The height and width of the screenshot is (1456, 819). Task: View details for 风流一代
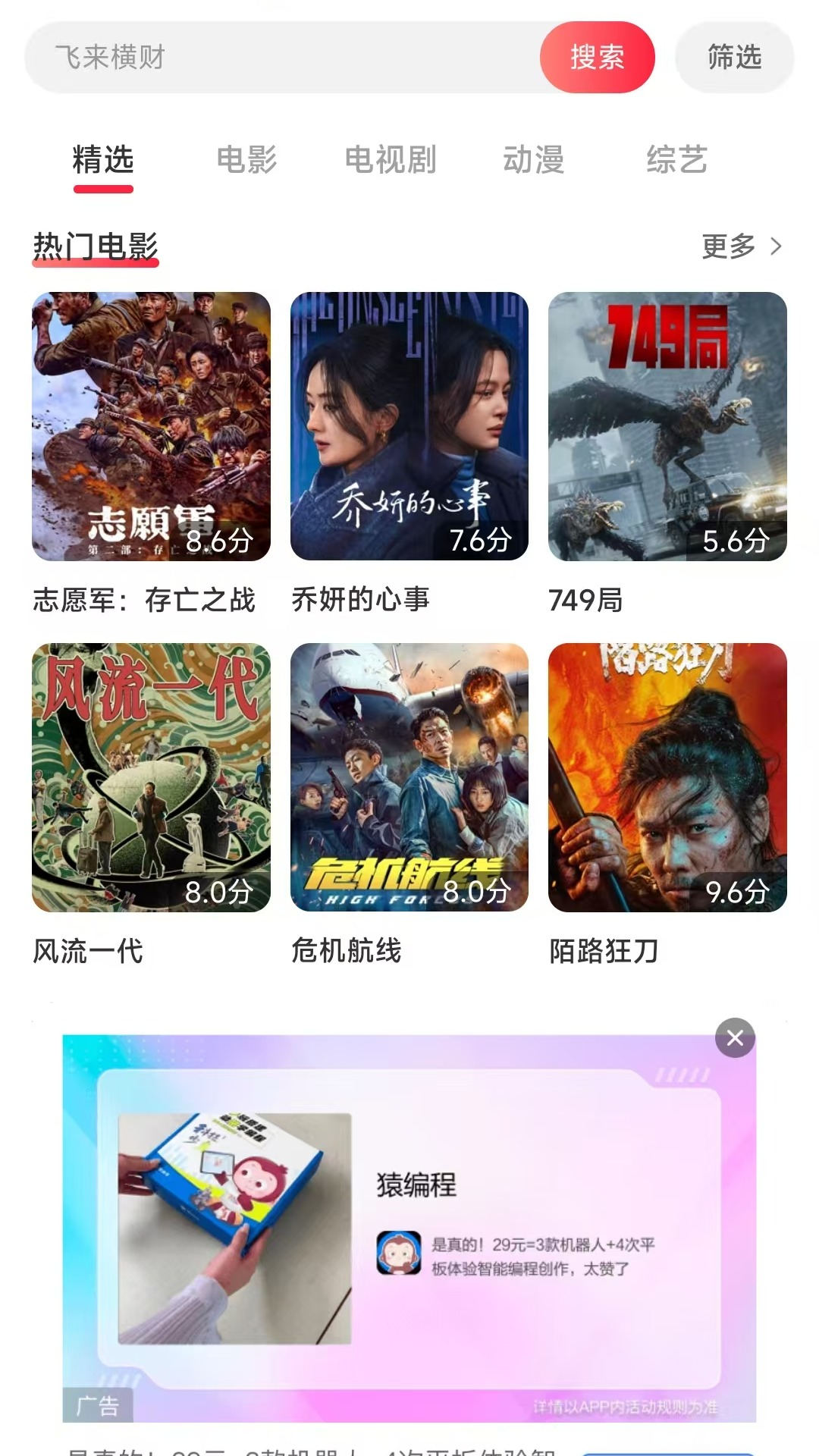(x=151, y=777)
